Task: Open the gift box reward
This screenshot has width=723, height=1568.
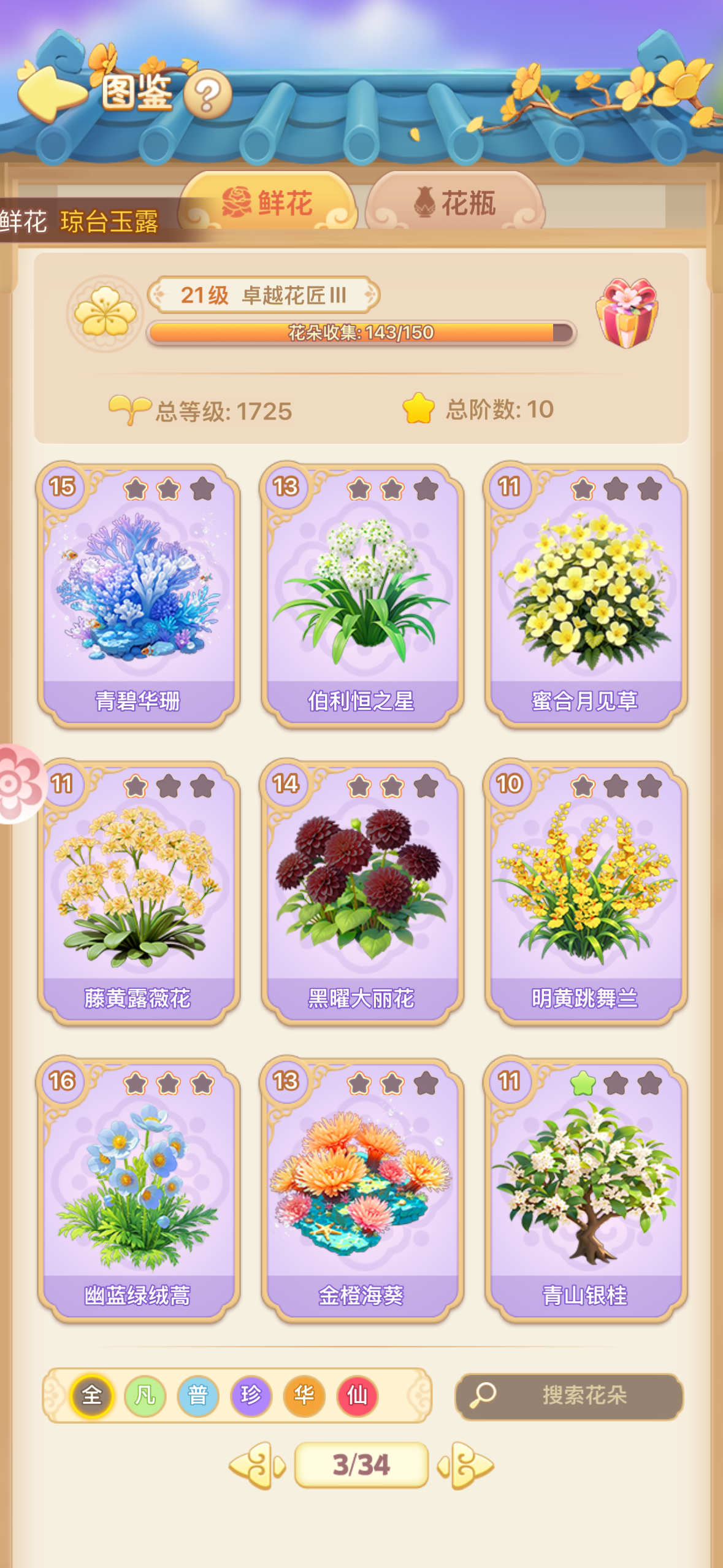Action: pos(626,313)
